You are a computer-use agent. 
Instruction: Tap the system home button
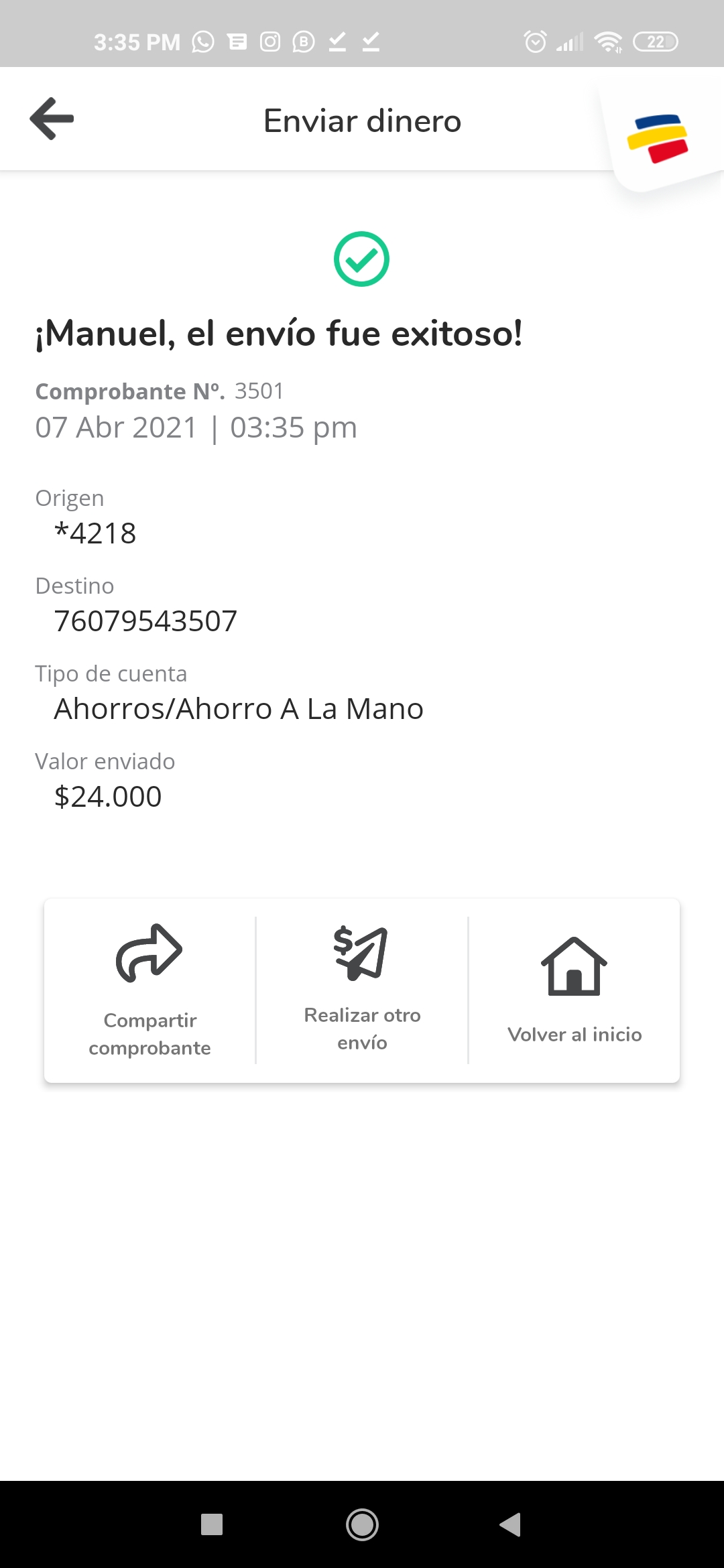click(362, 1524)
